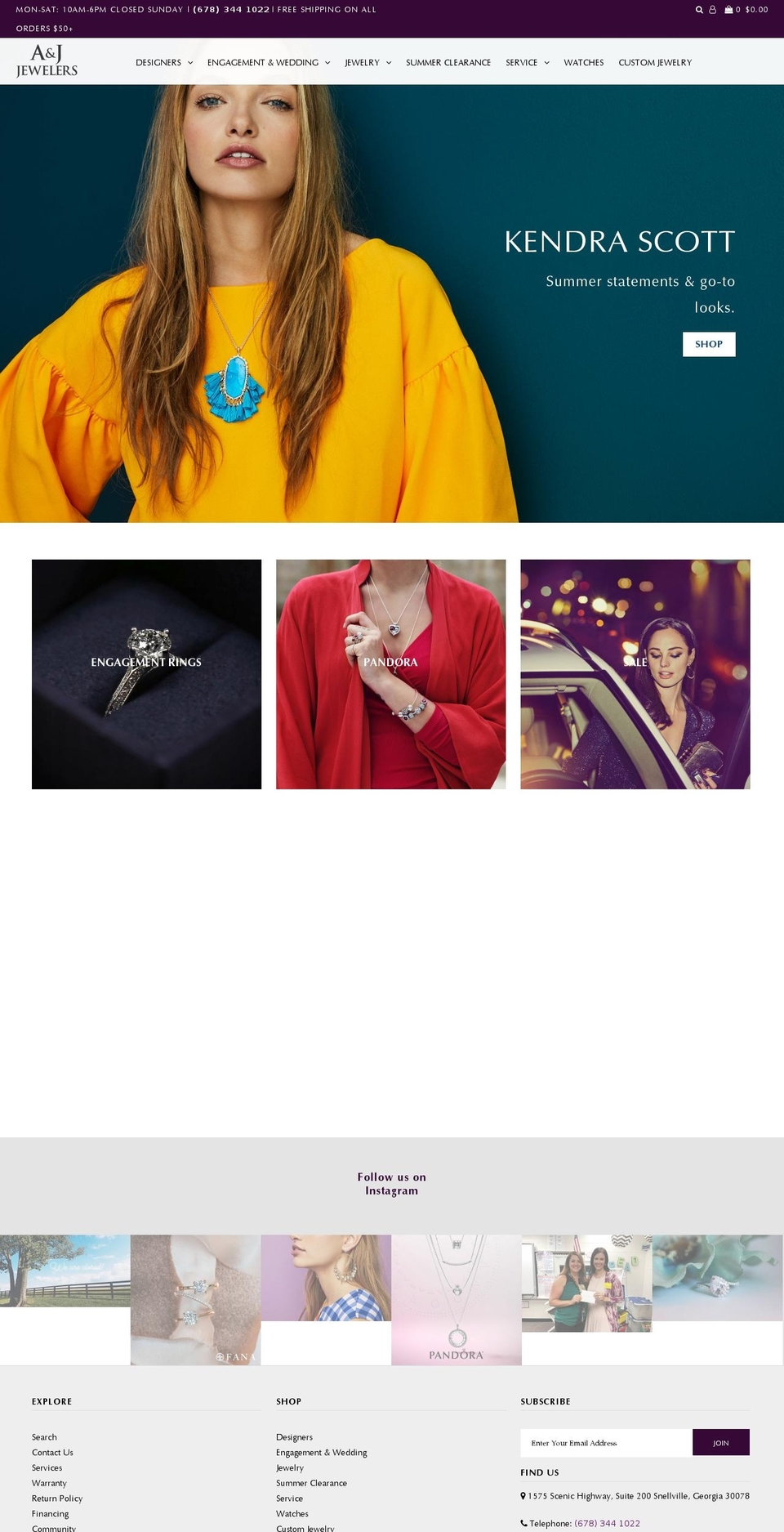The width and height of the screenshot is (784, 1532).
Task: Select Summer Clearance from the navigation
Action: coord(448,62)
